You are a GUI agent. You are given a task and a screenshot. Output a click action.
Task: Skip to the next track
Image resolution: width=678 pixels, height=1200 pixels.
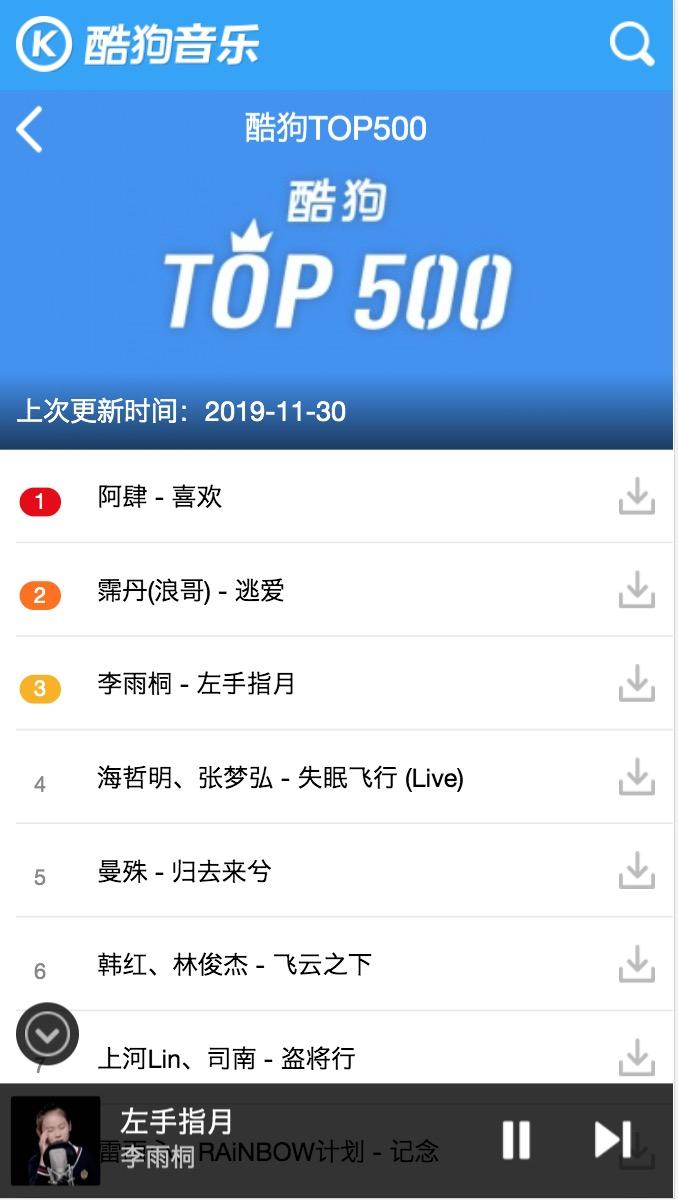pos(612,1140)
